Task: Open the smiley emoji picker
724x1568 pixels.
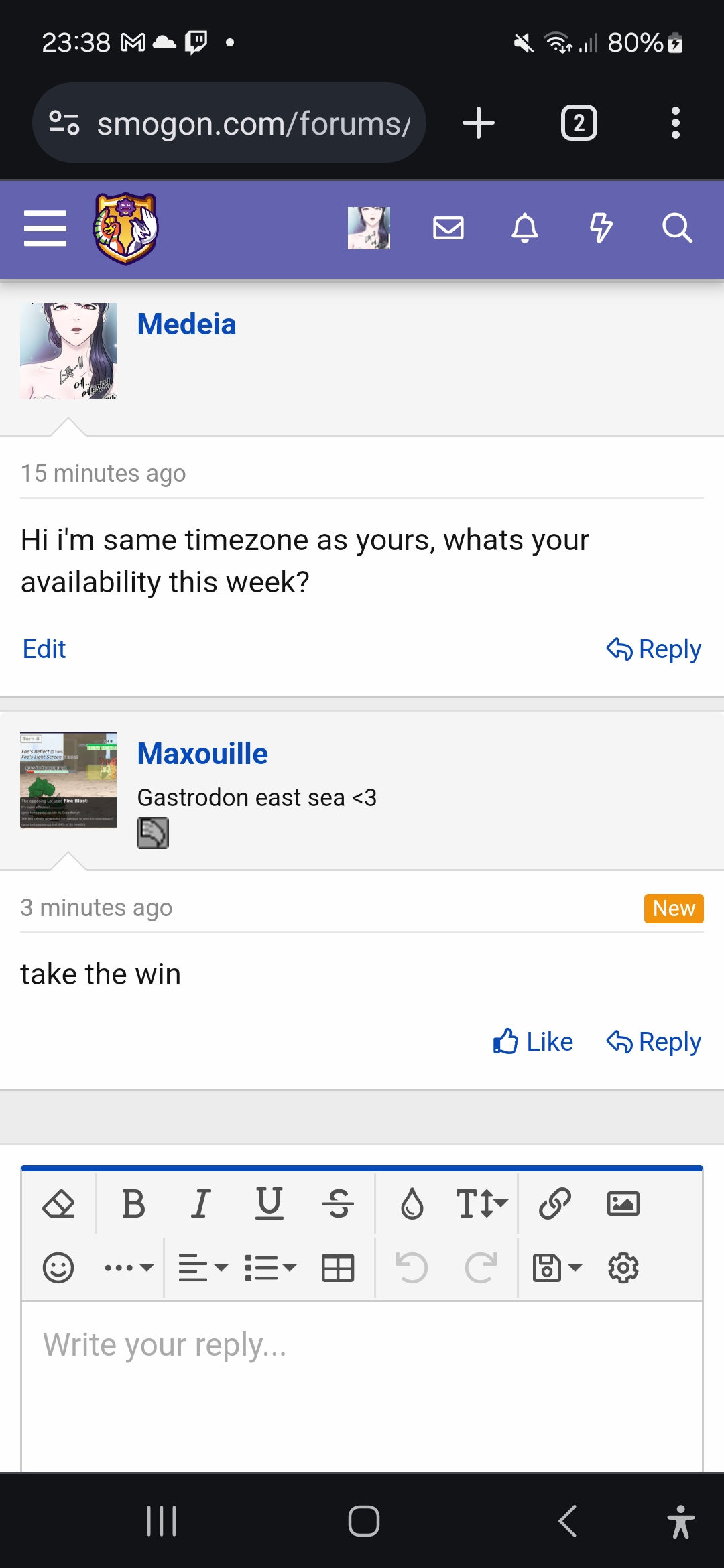Action: 58,1268
